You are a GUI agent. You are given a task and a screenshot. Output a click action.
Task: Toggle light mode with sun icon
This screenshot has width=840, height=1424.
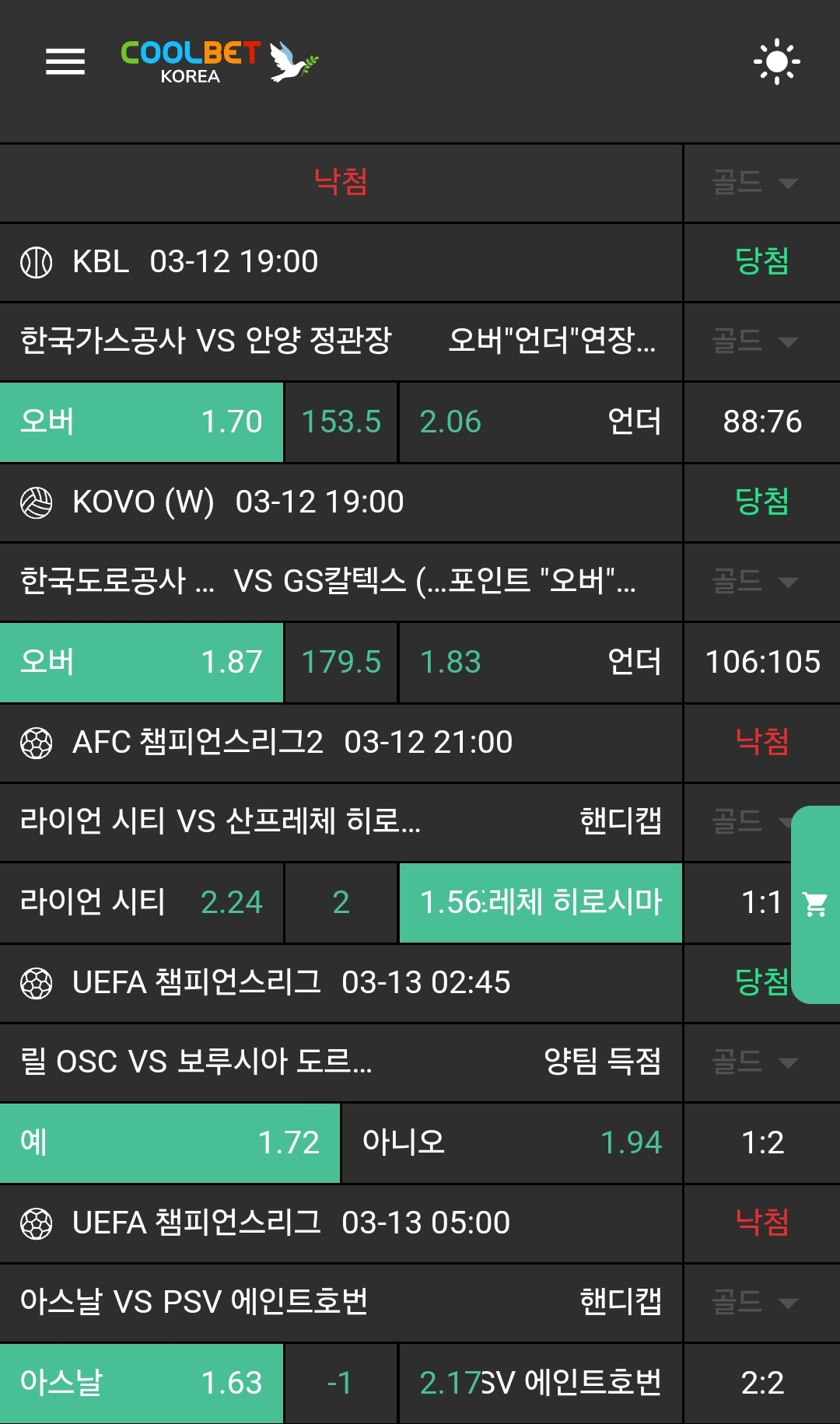(x=776, y=62)
